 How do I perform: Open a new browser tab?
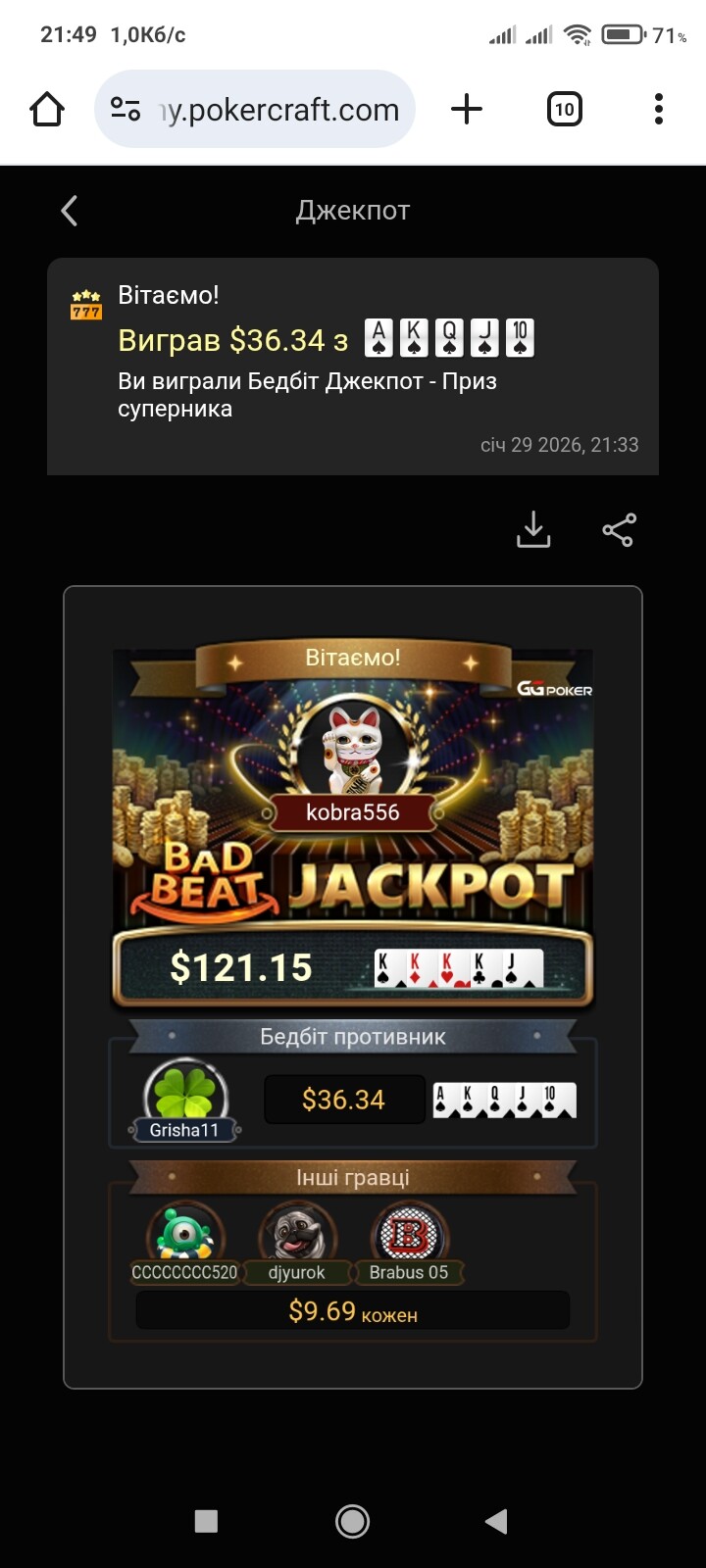point(467,109)
